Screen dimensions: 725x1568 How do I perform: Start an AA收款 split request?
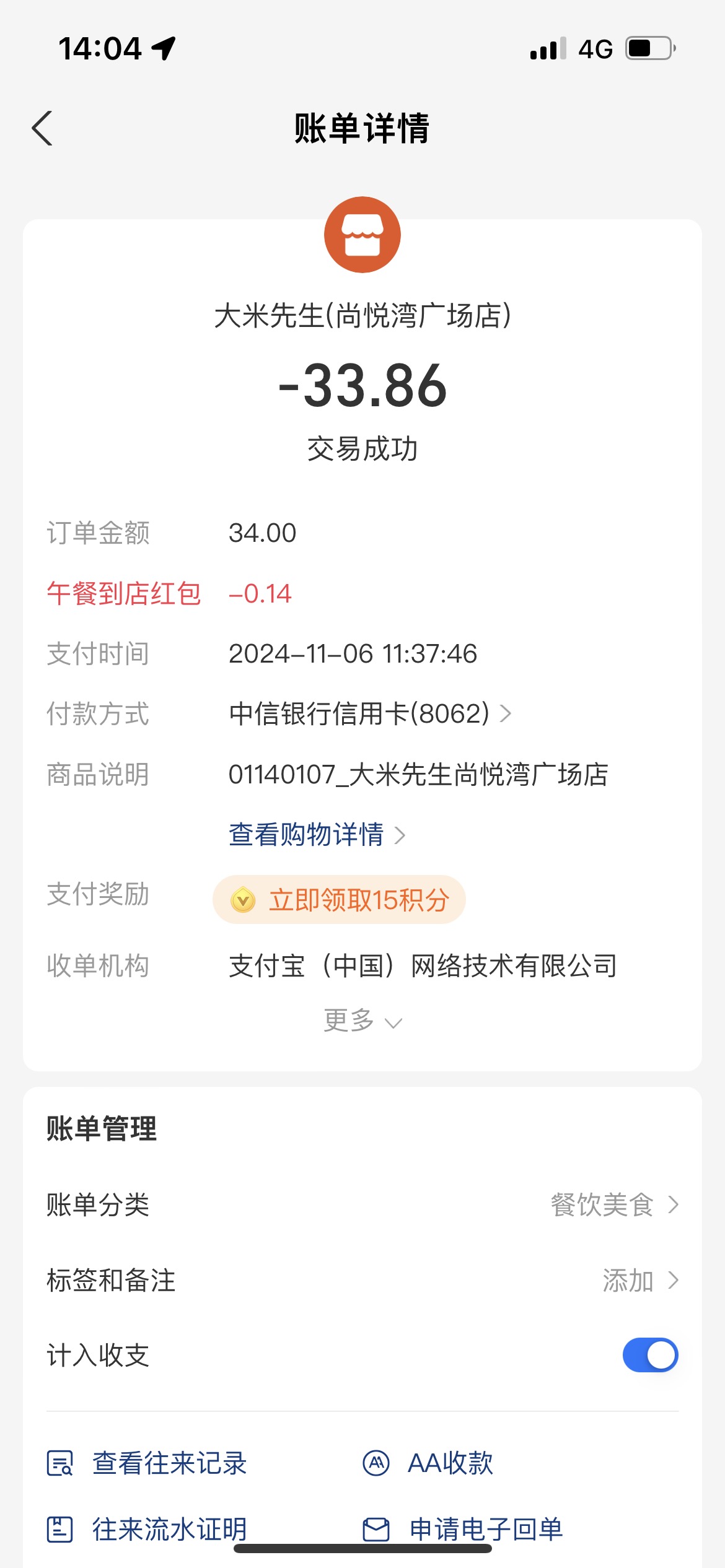pyautogui.click(x=428, y=1463)
